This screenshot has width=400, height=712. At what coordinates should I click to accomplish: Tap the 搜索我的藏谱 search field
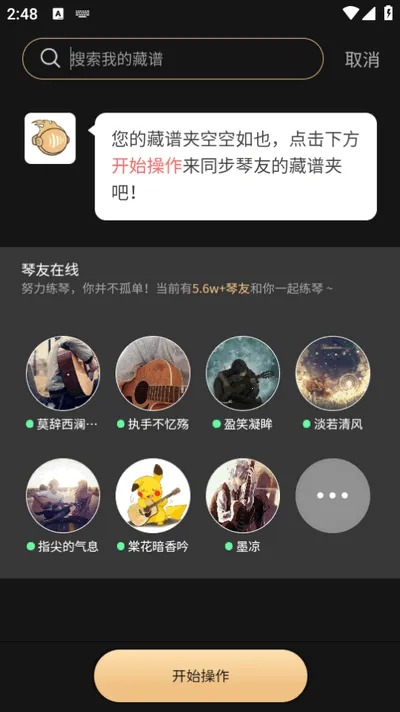coord(173,59)
